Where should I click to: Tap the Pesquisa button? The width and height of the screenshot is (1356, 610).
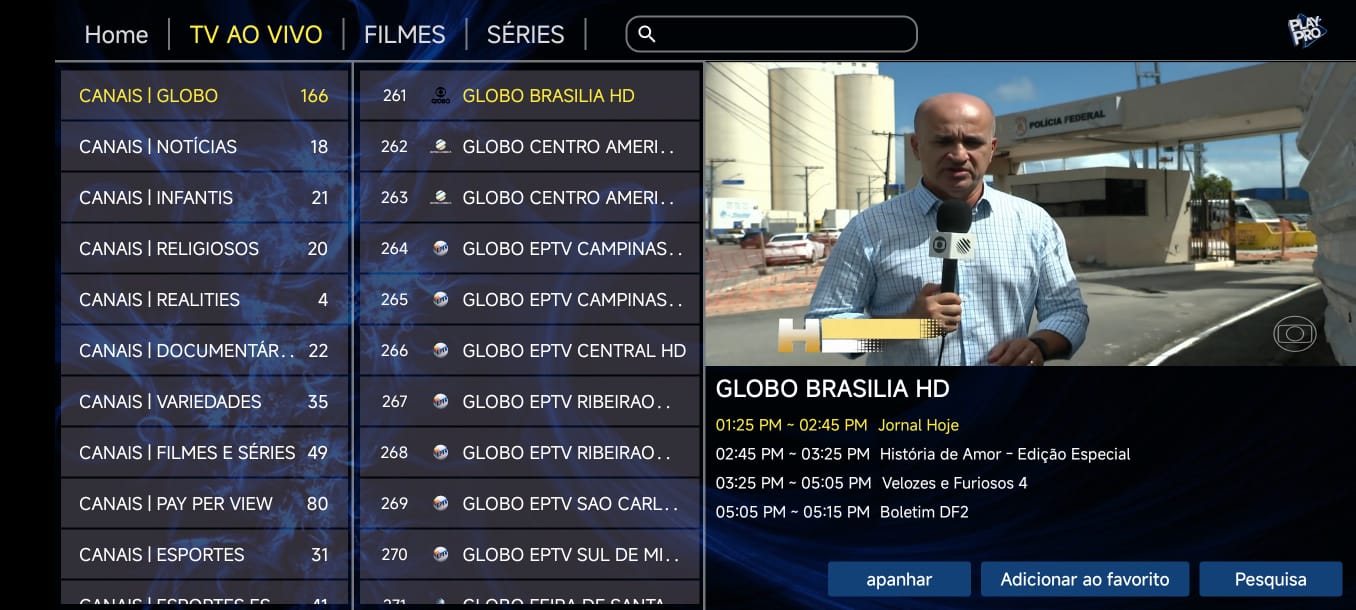coord(1270,579)
